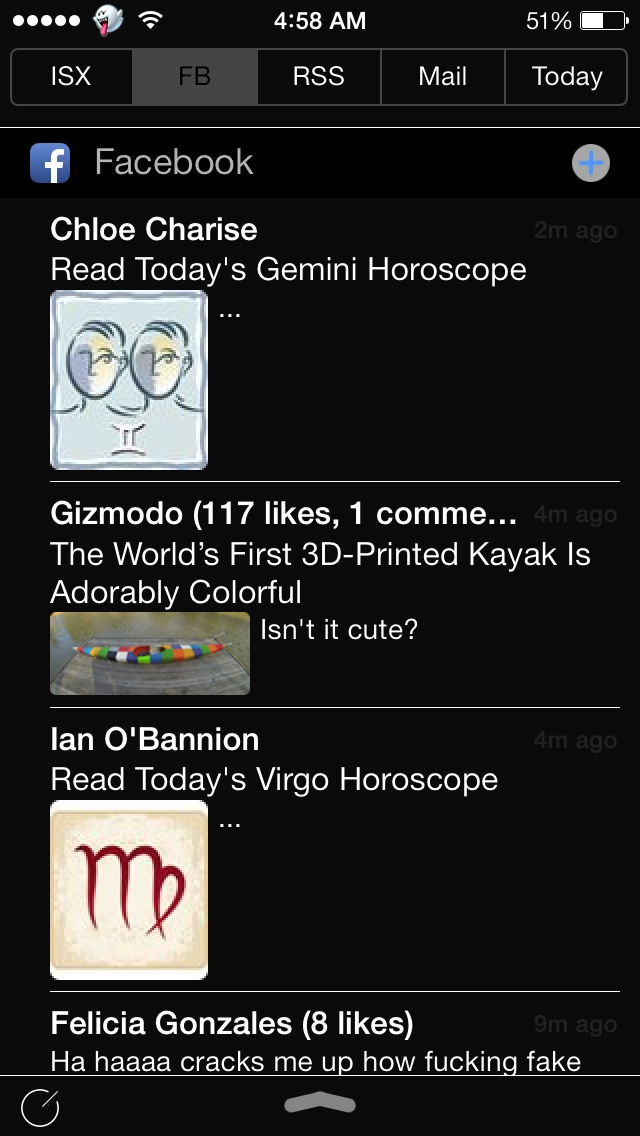Tap the circular icon at bottom left
The image size is (640, 1136).
click(40, 1107)
